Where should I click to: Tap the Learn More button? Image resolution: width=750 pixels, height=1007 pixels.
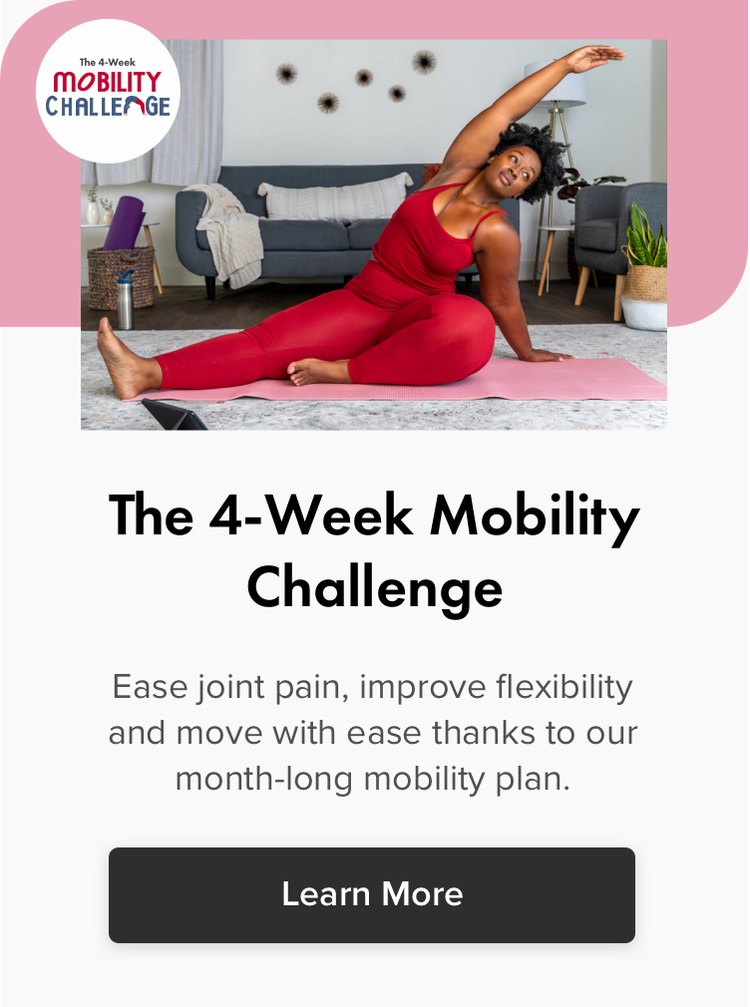(x=372, y=894)
